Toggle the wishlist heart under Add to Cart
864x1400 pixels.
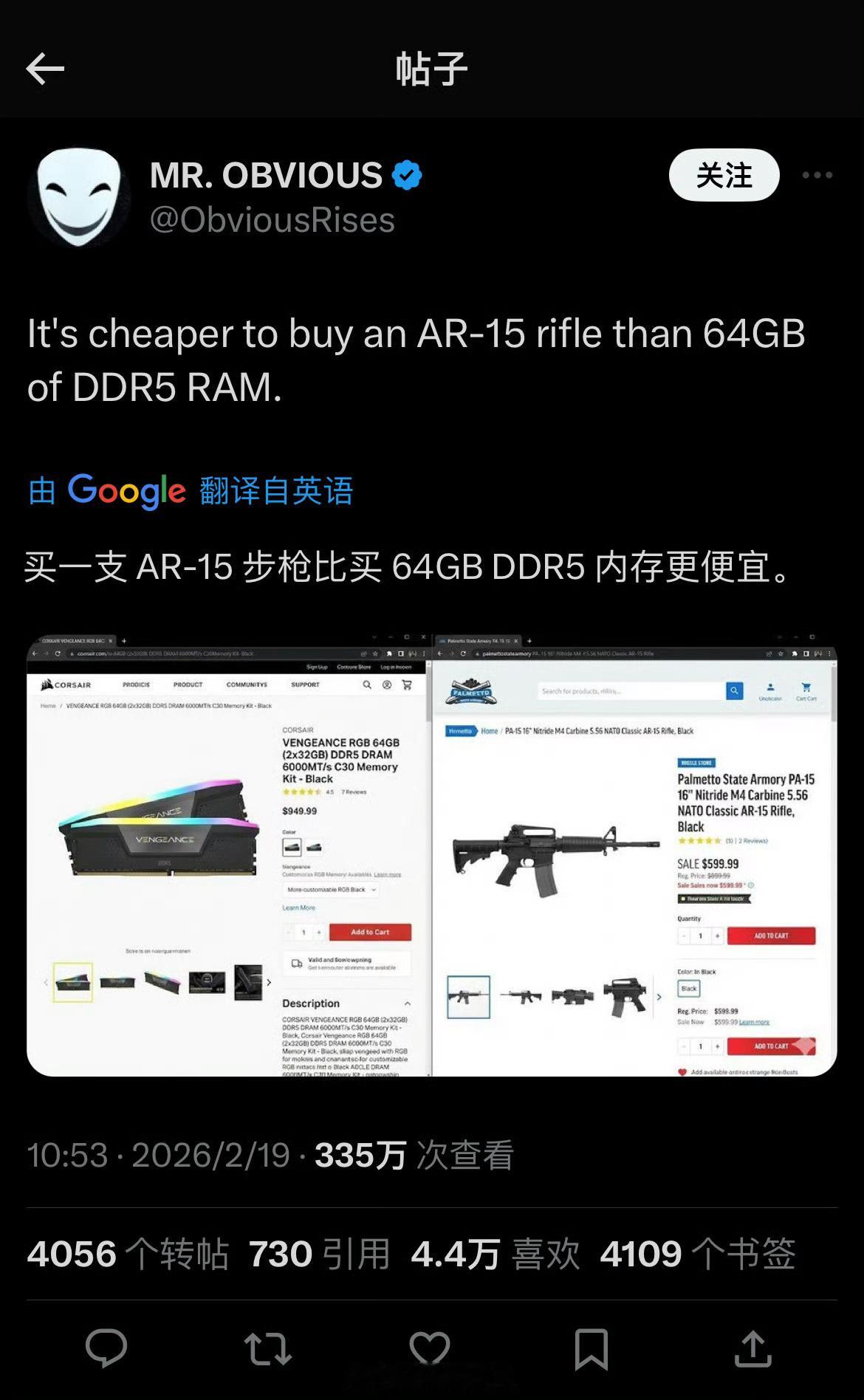point(682,1072)
